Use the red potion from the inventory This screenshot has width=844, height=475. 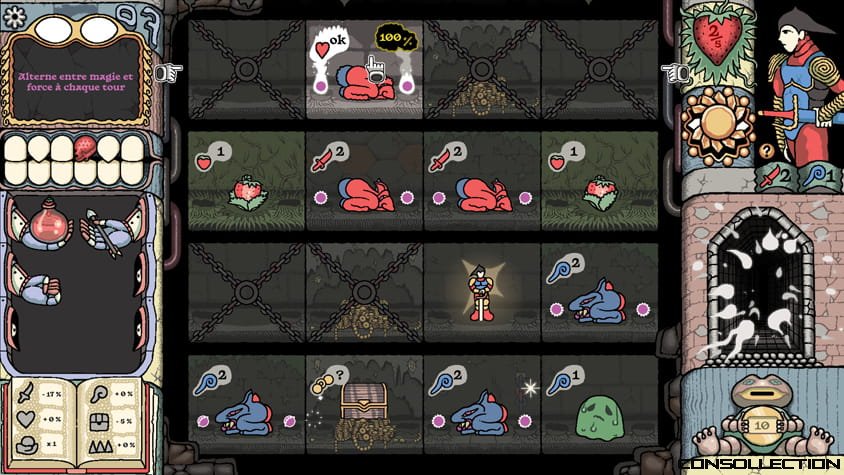pos(47,224)
